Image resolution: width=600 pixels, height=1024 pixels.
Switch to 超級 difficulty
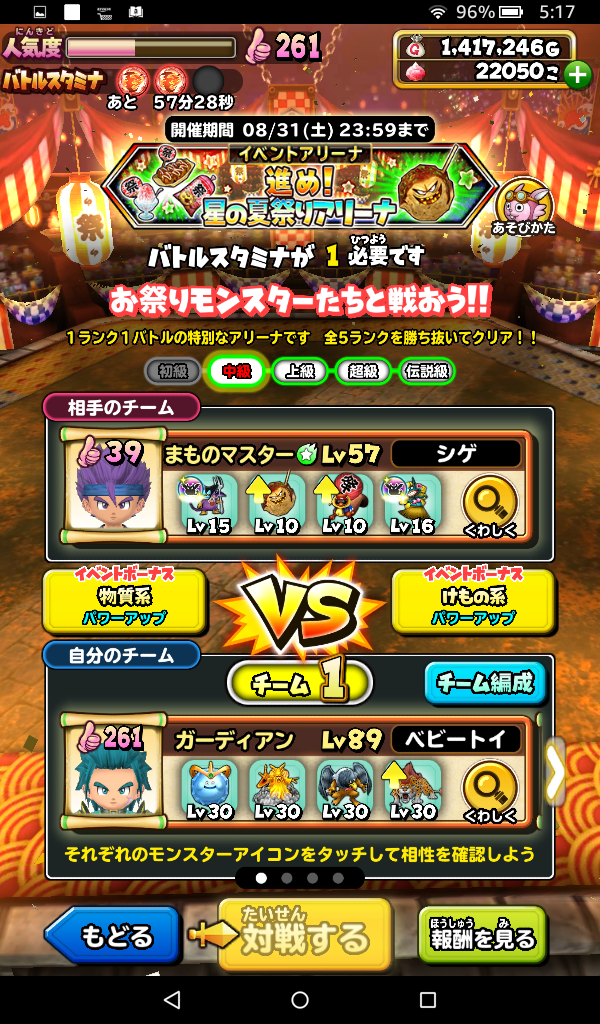363,371
